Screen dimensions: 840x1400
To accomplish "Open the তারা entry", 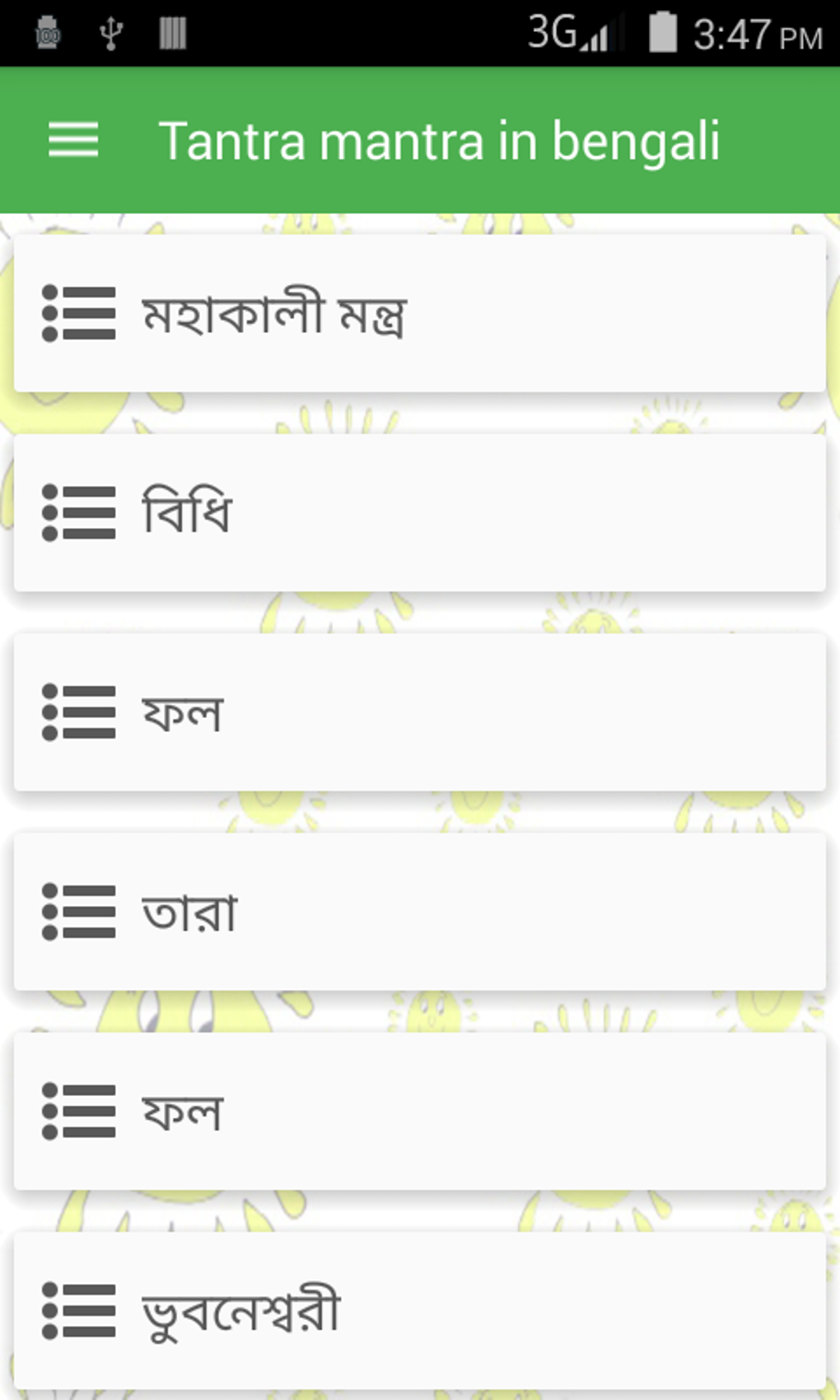I will tap(420, 911).
